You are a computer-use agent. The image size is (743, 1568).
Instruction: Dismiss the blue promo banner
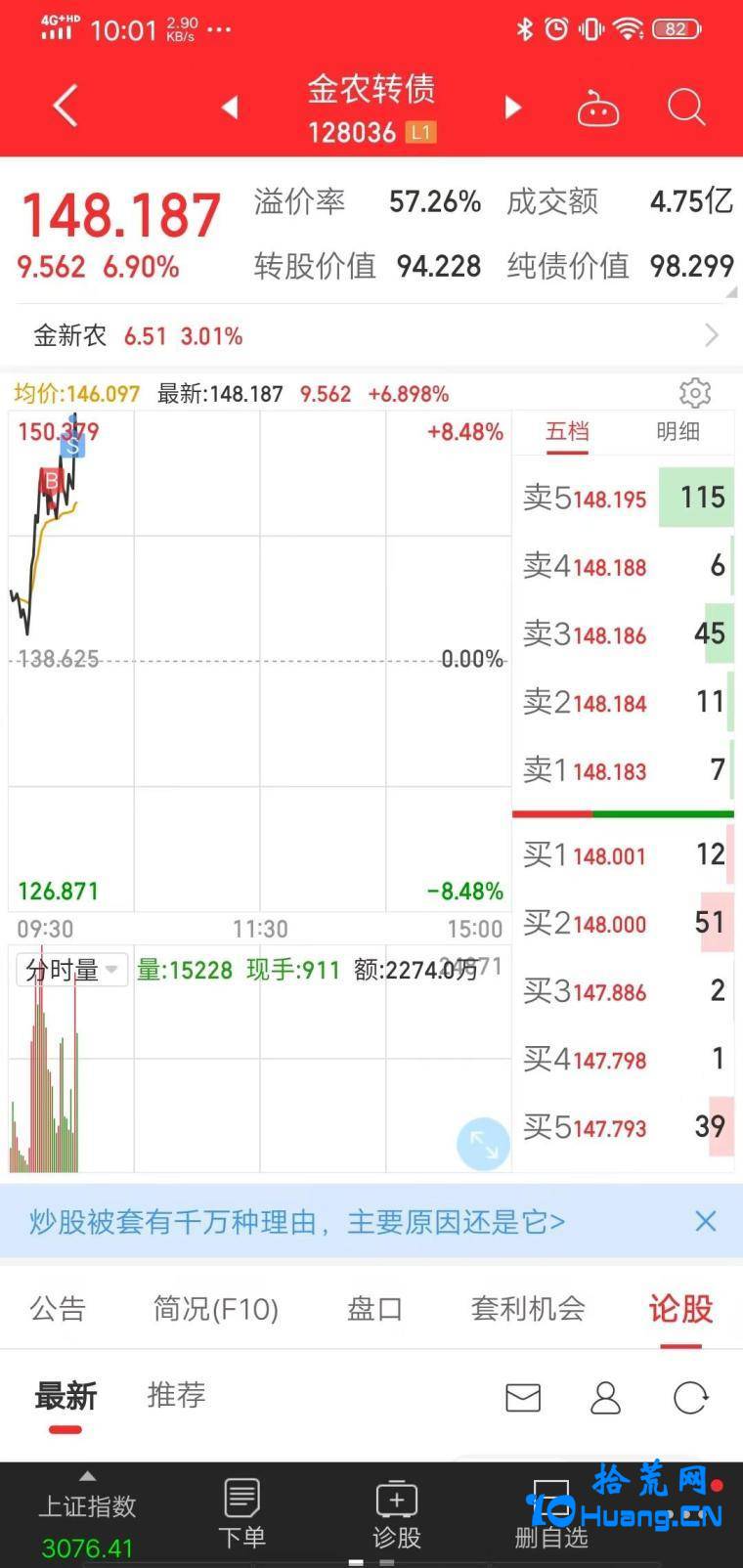pyautogui.click(x=705, y=1221)
